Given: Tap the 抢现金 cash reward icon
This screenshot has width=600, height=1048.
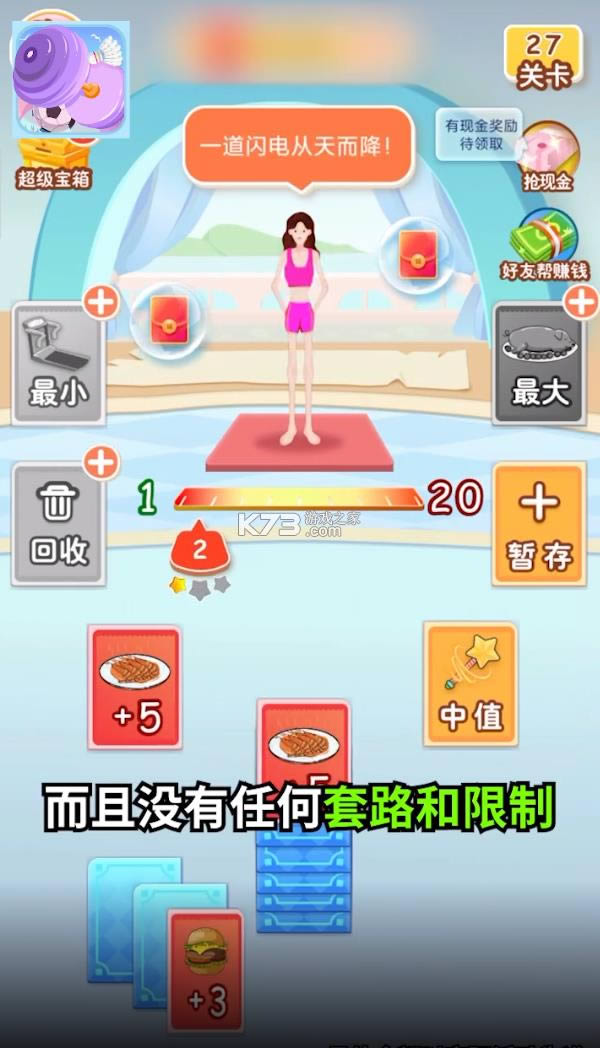Looking at the screenshot, I should point(548,157).
